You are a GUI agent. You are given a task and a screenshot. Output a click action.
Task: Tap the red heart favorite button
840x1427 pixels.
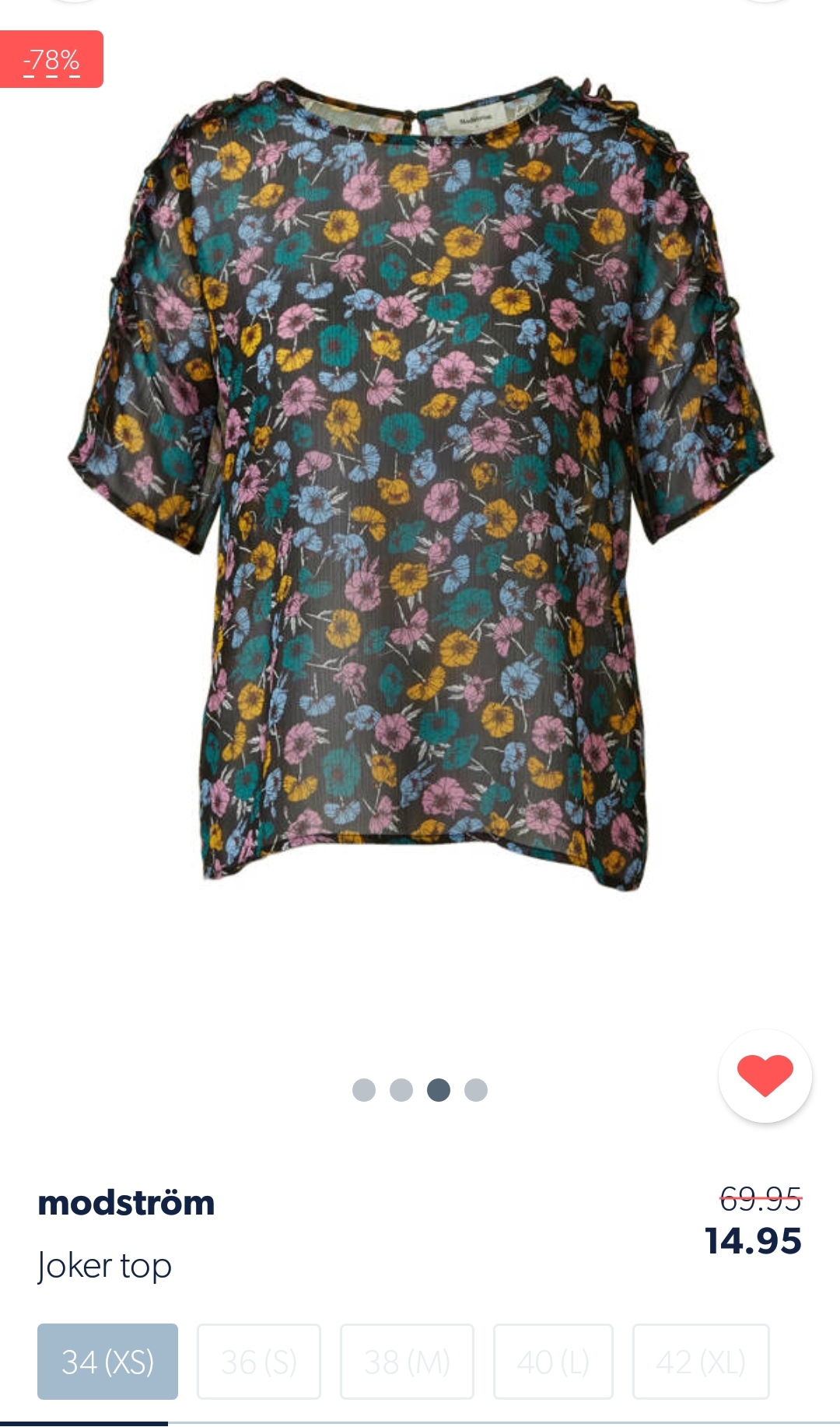click(765, 1076)
